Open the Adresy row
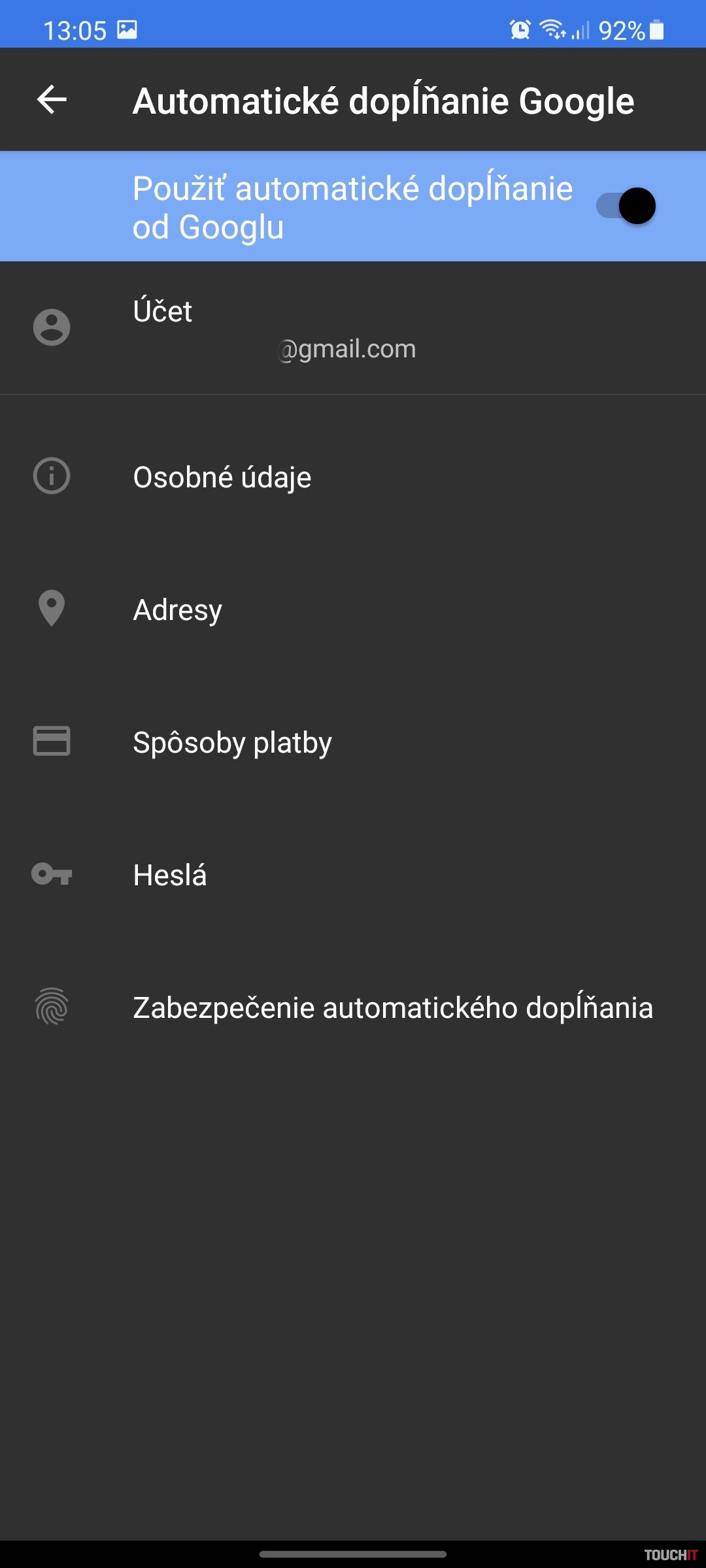 point(353,610)
